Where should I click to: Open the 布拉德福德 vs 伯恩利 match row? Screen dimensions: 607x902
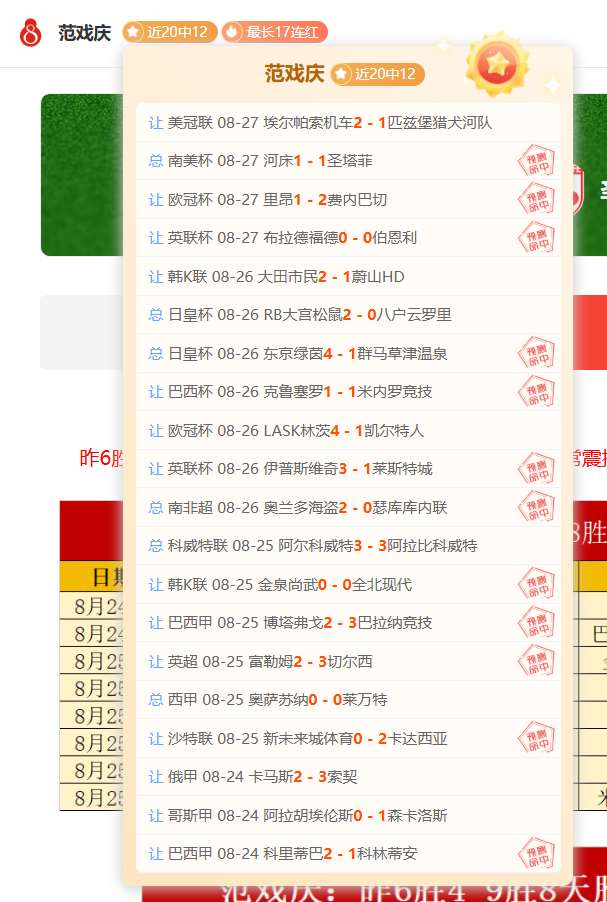pos(348,238)
